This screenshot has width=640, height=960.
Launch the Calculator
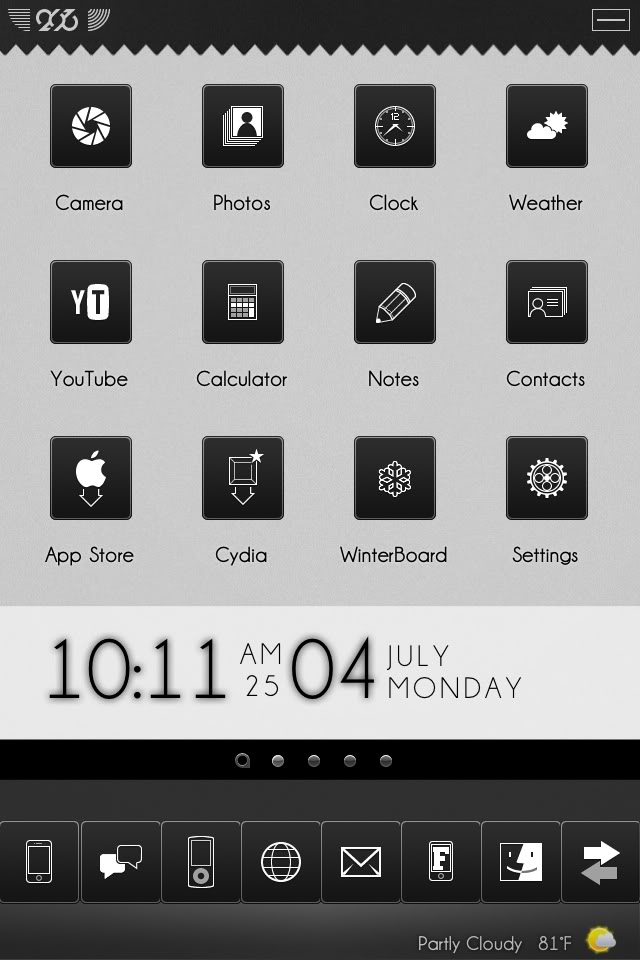(x=243, y=302)
